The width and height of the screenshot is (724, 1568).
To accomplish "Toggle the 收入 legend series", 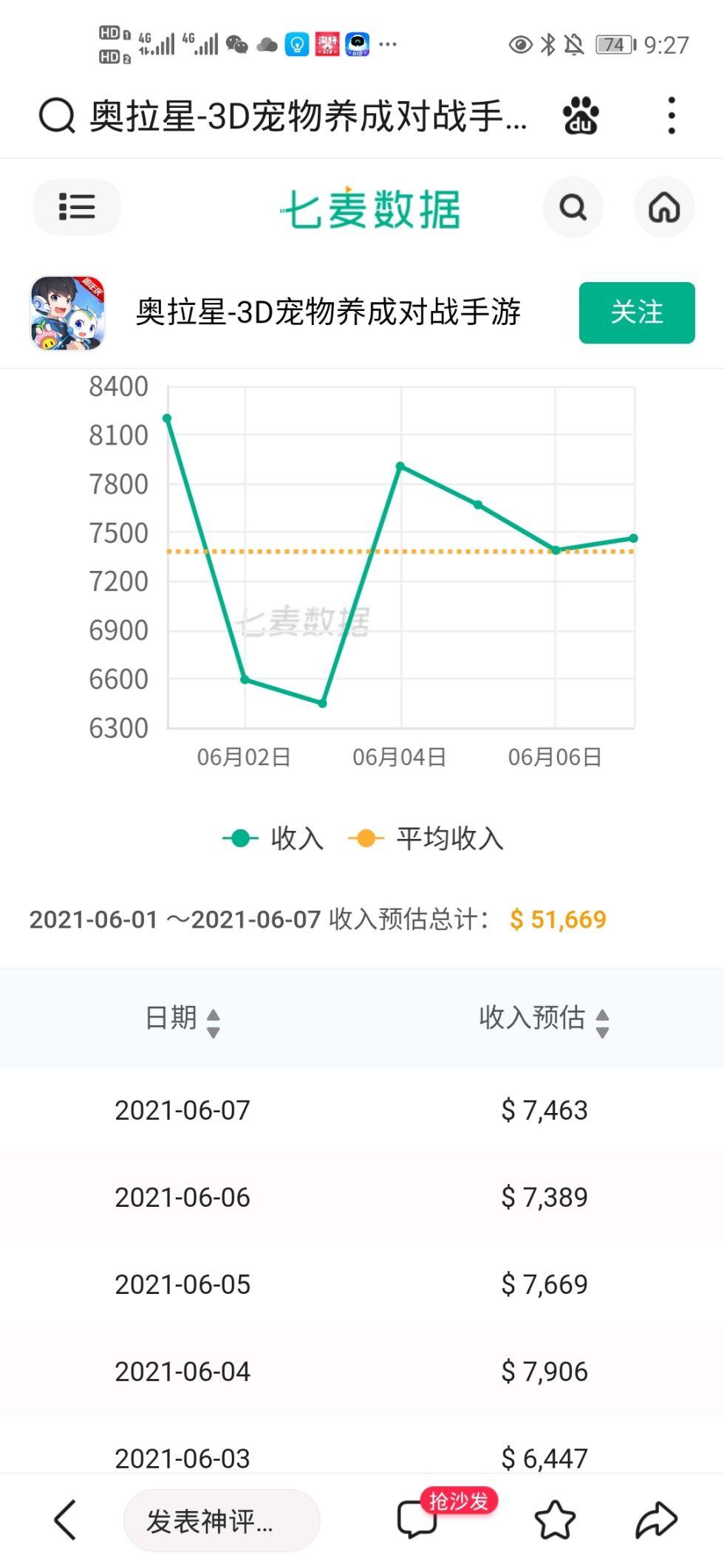I will [x=273, y=838].
